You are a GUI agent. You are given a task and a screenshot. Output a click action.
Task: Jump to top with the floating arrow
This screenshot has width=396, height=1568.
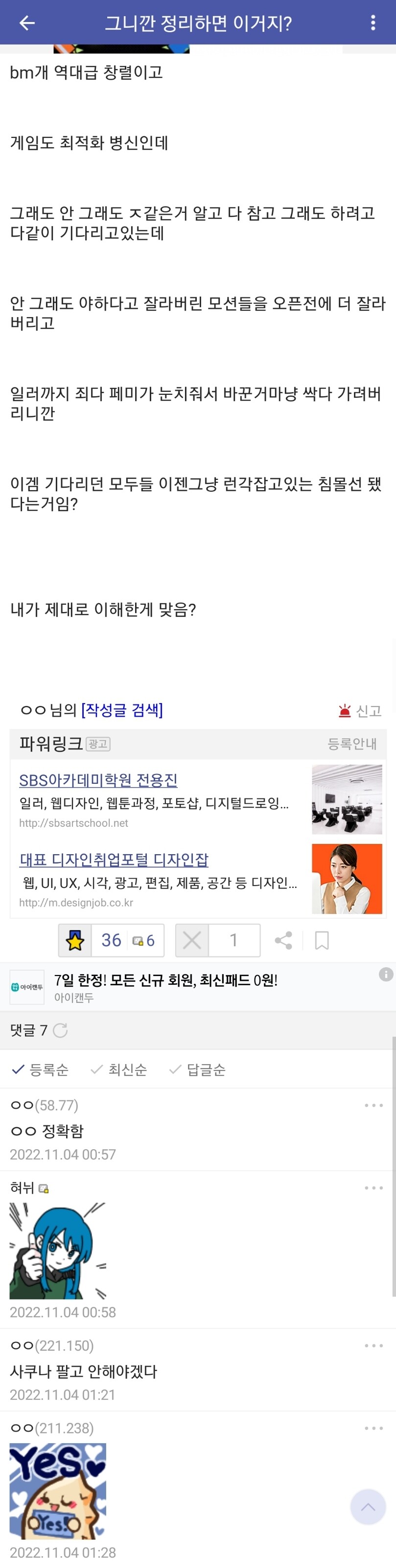pos(368,1507)
